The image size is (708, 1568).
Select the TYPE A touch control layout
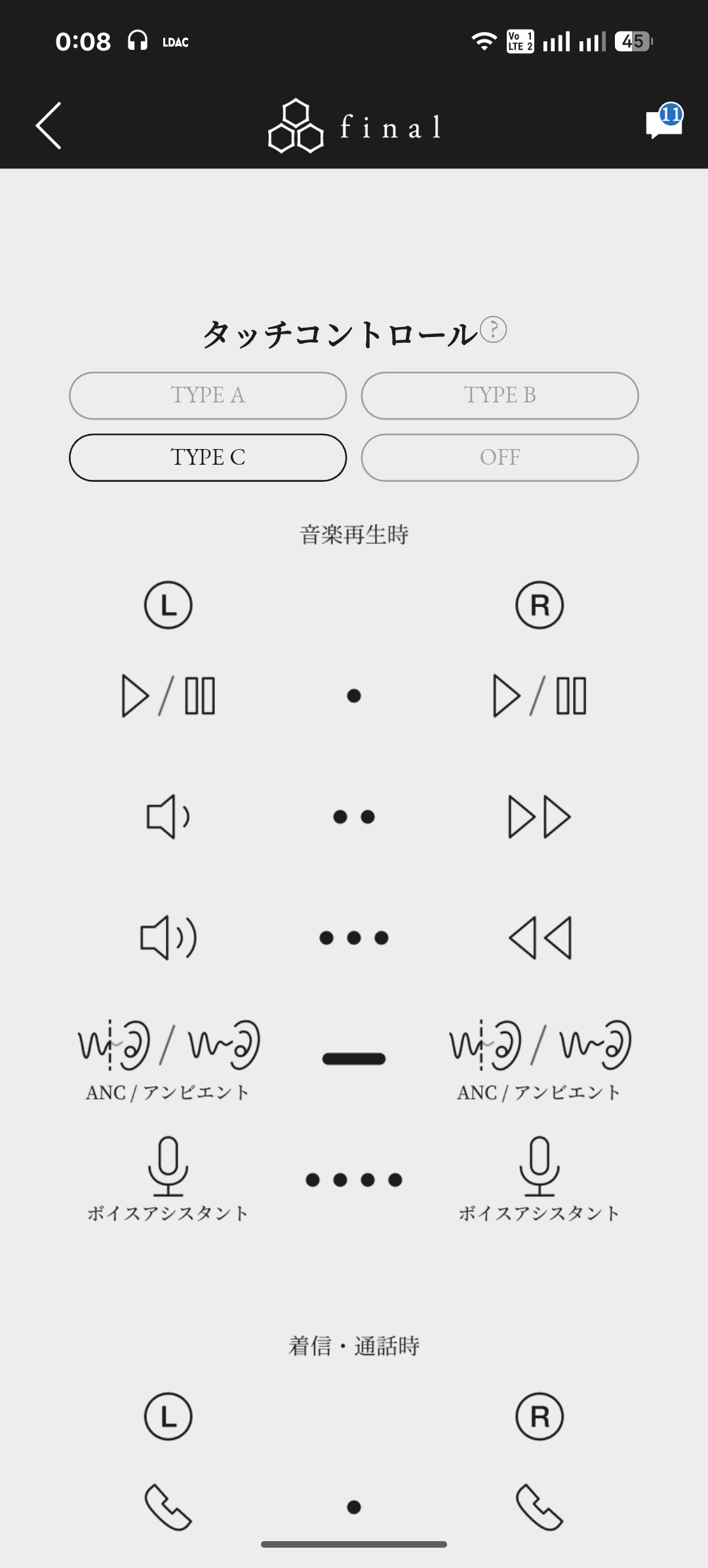(208, 395)
